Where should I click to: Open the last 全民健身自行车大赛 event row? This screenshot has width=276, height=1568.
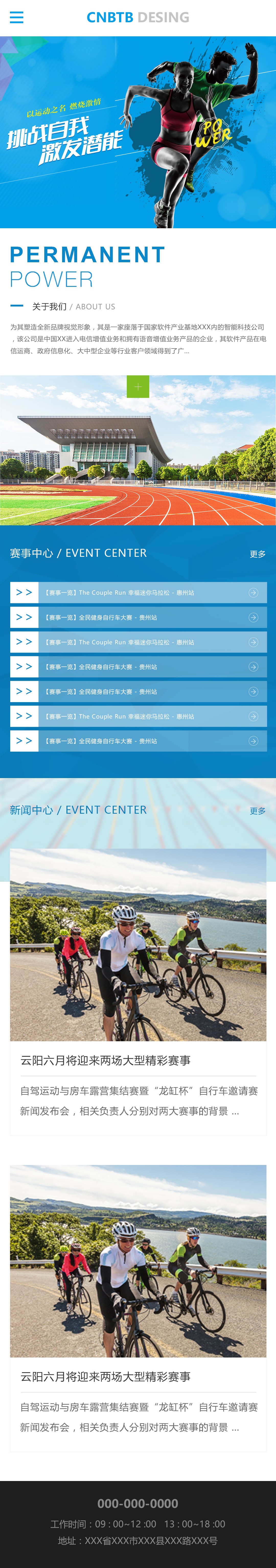[x=139, y=741]
